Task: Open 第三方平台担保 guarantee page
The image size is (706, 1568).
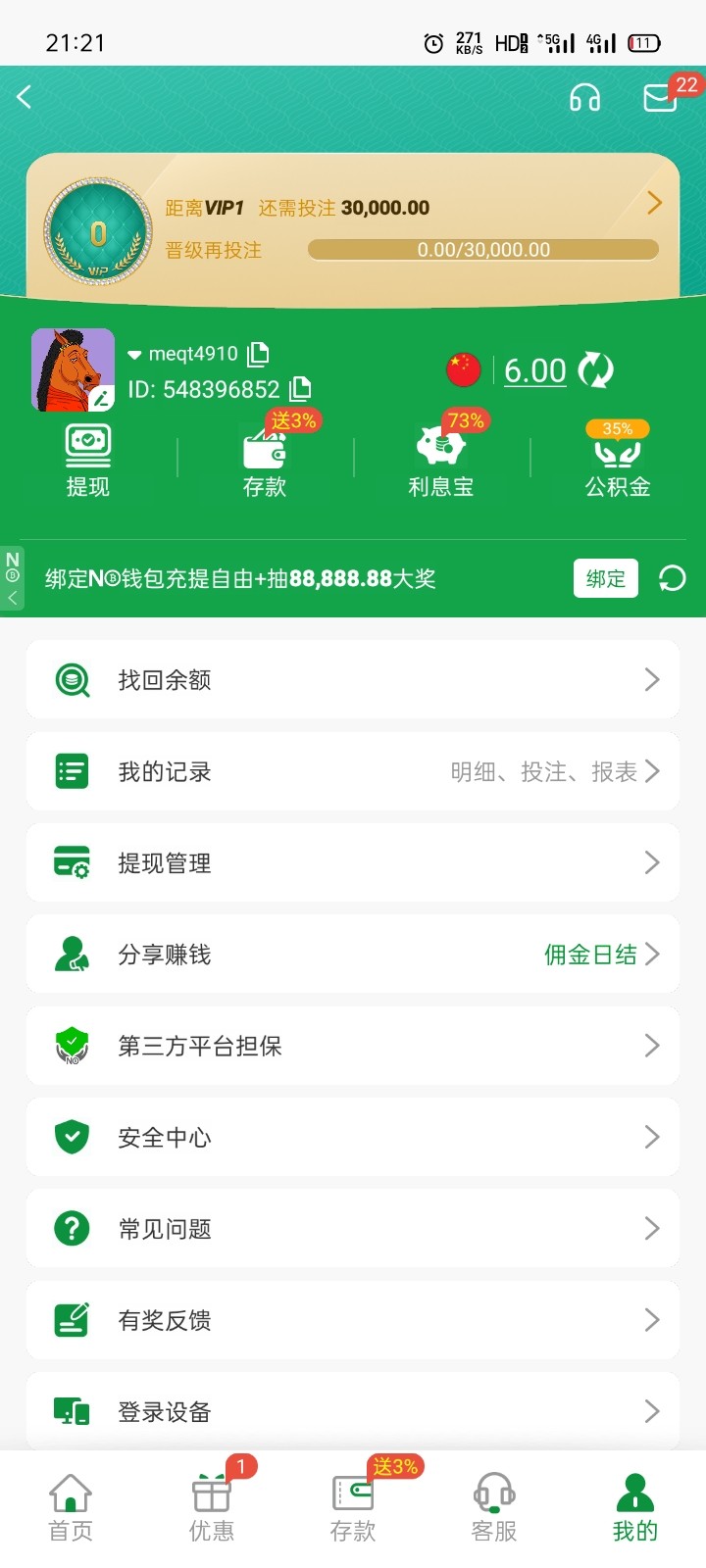Action: [353, 1046]
